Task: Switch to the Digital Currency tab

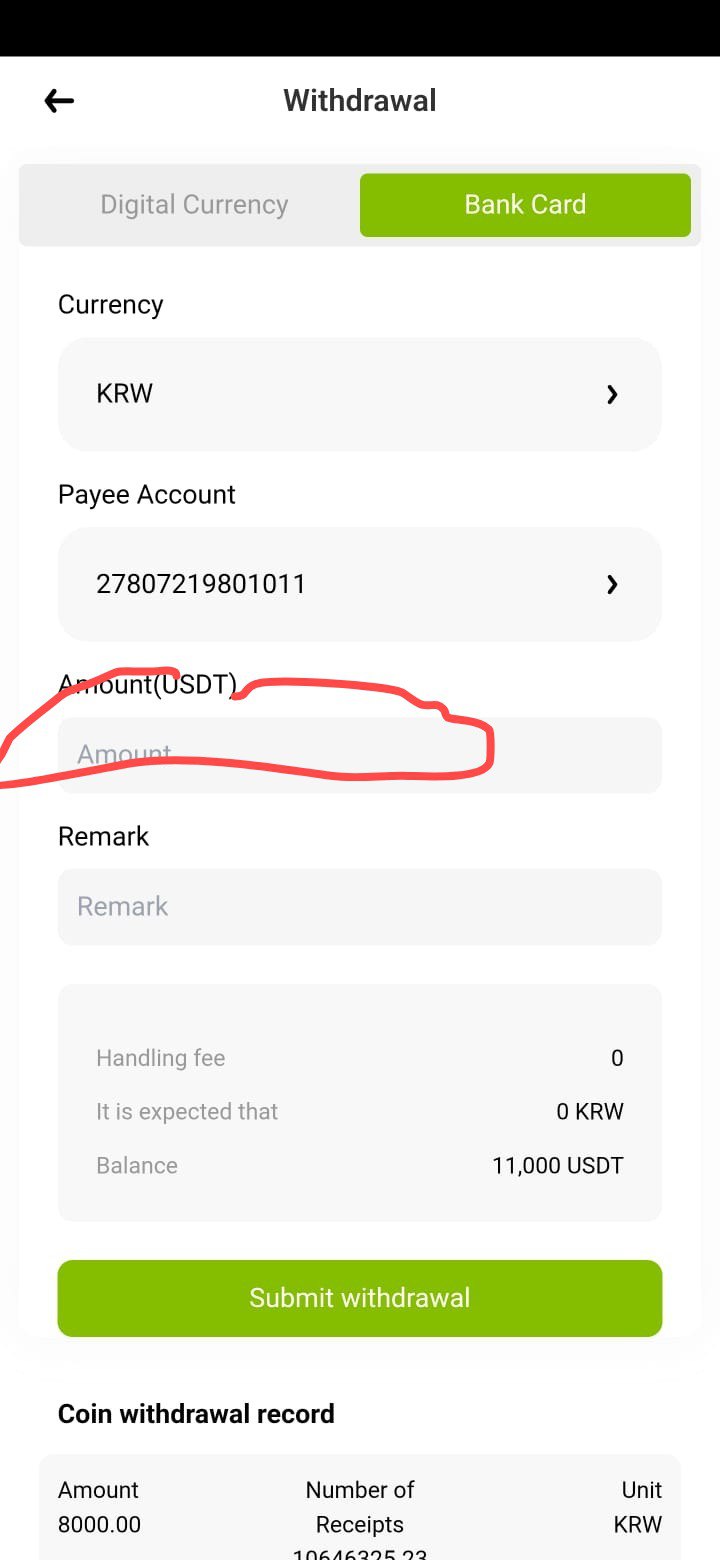Action: pos(194,205)
